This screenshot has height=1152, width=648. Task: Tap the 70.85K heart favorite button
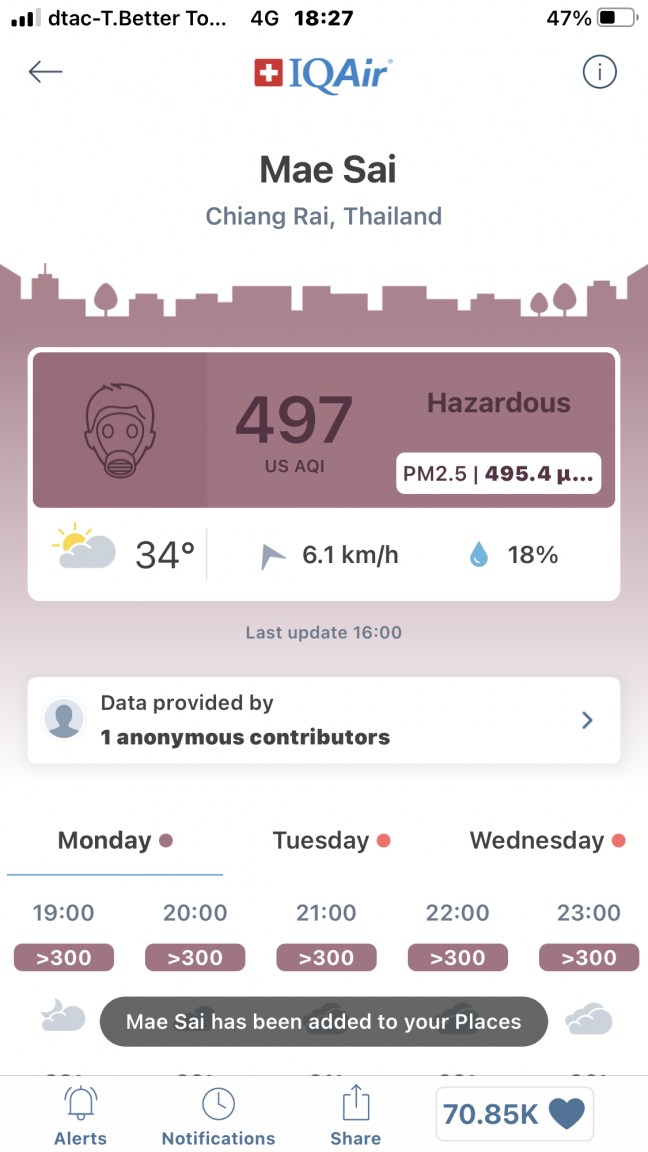tap(514, 1114)
